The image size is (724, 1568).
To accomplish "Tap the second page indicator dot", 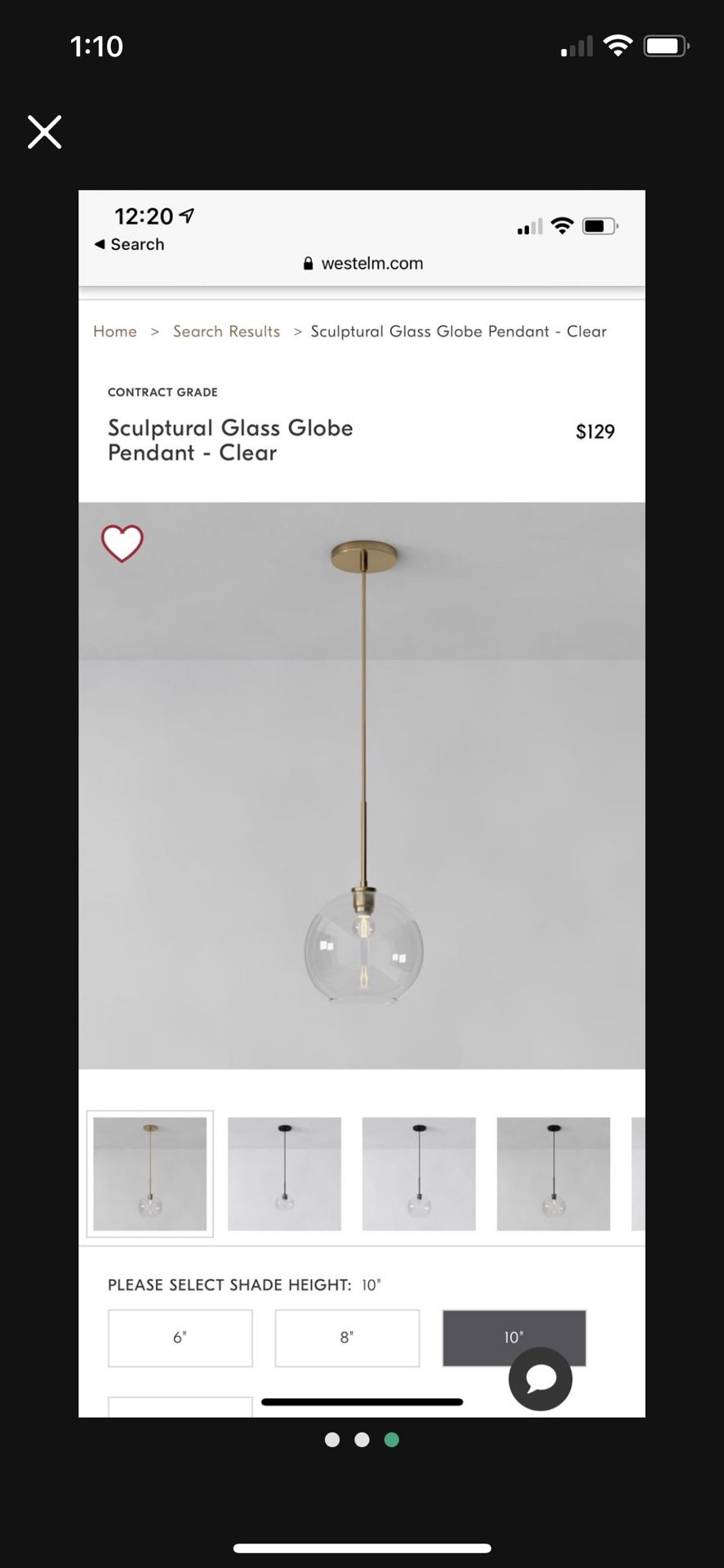I will pyautogui.click(x=362, y=1440).
